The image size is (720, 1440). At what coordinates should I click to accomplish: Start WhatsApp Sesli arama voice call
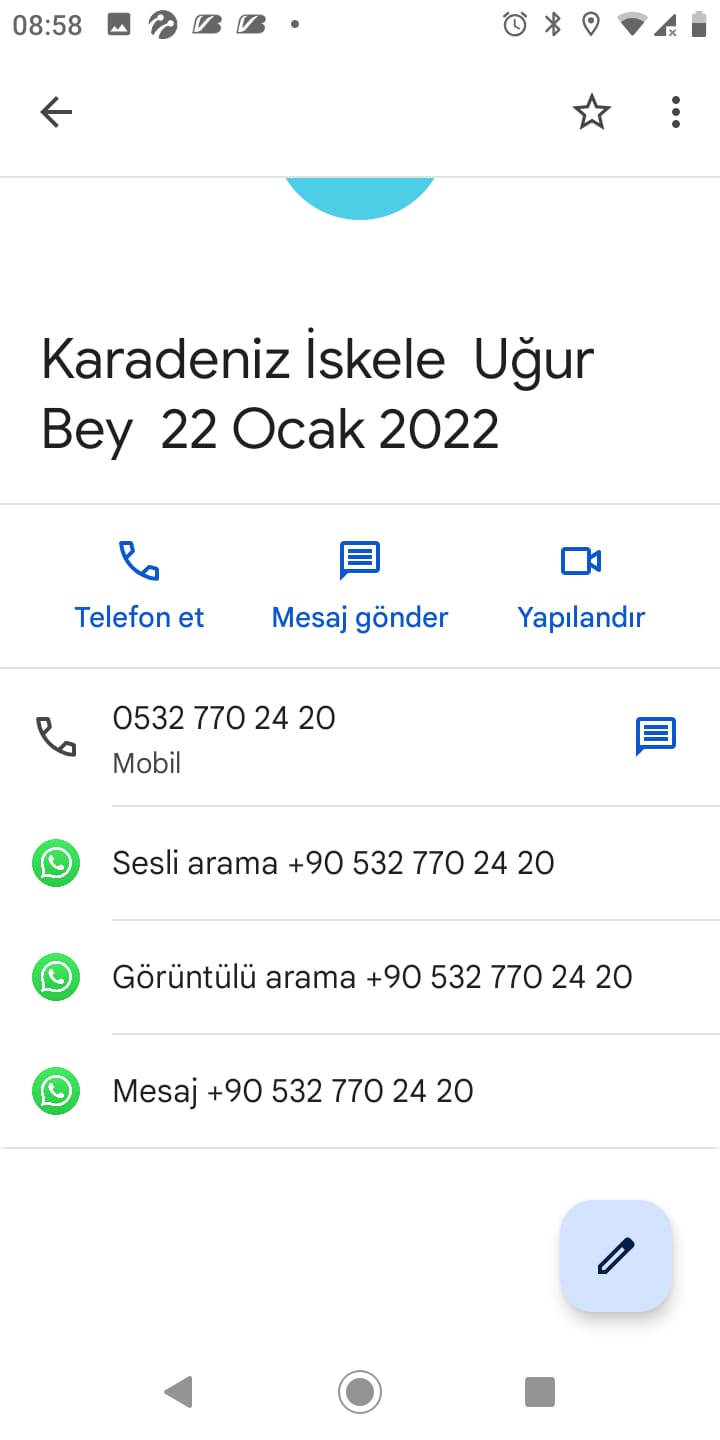(x=333, y=863)
